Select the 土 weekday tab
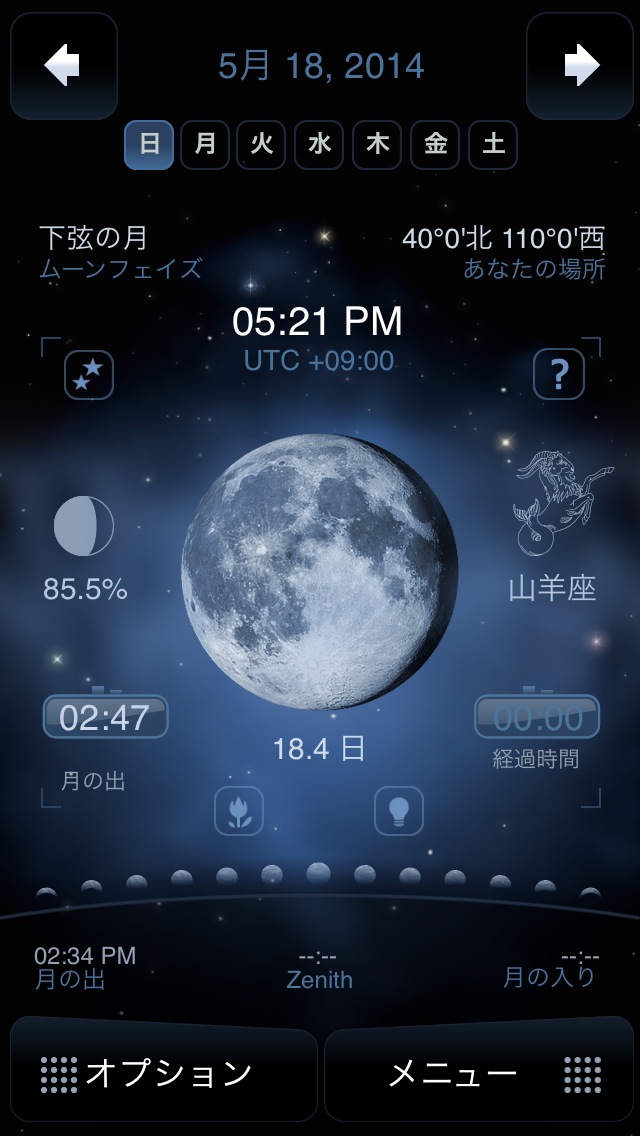Screen dimensions: 640x1136 pos(493,145)
